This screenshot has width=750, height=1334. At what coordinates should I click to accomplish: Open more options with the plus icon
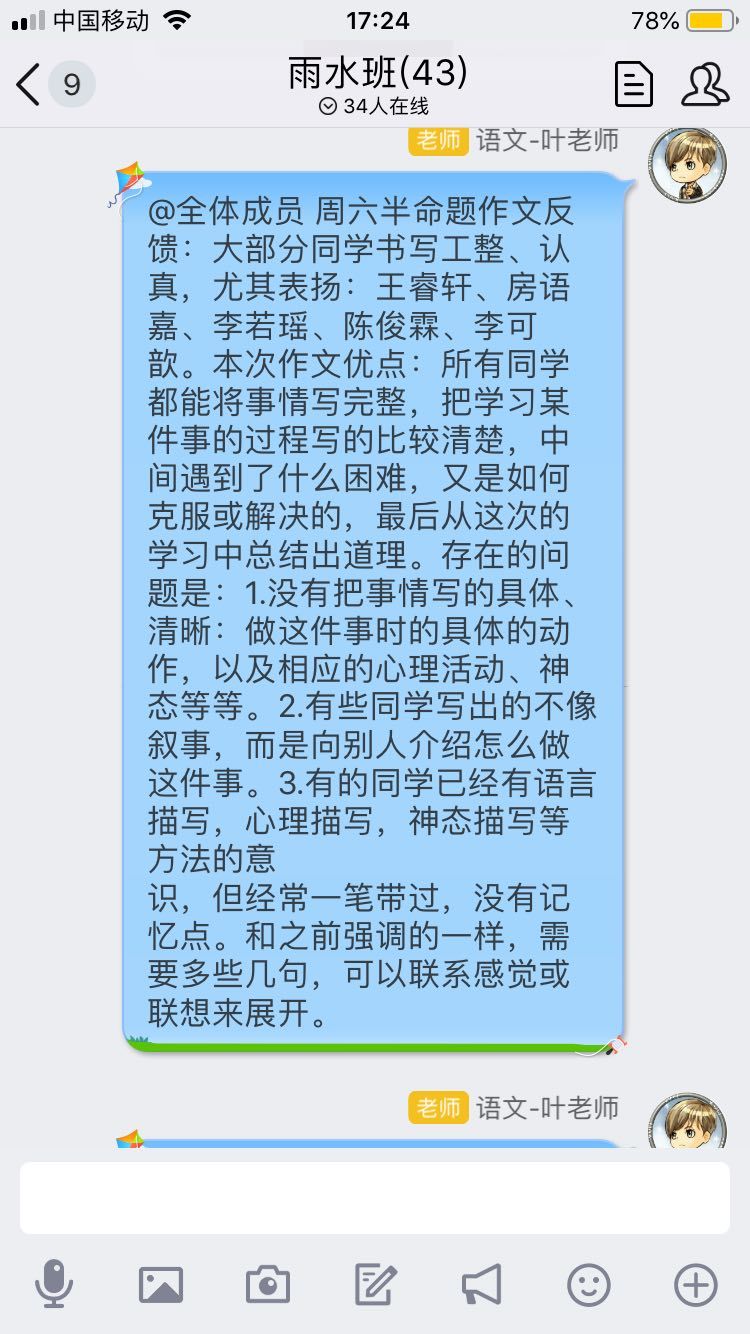tap(696, 1284)
